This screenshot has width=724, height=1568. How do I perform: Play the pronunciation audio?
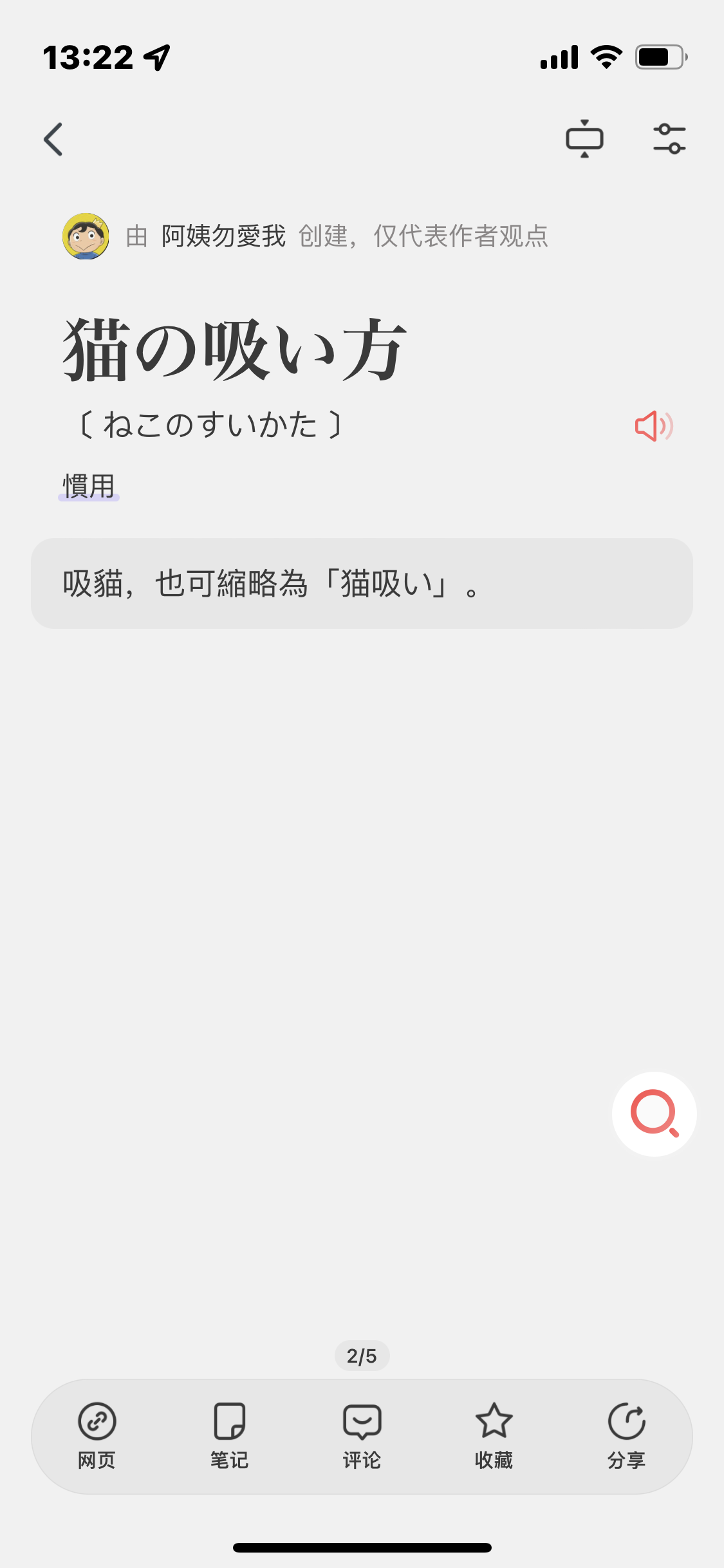pos(653,426)
